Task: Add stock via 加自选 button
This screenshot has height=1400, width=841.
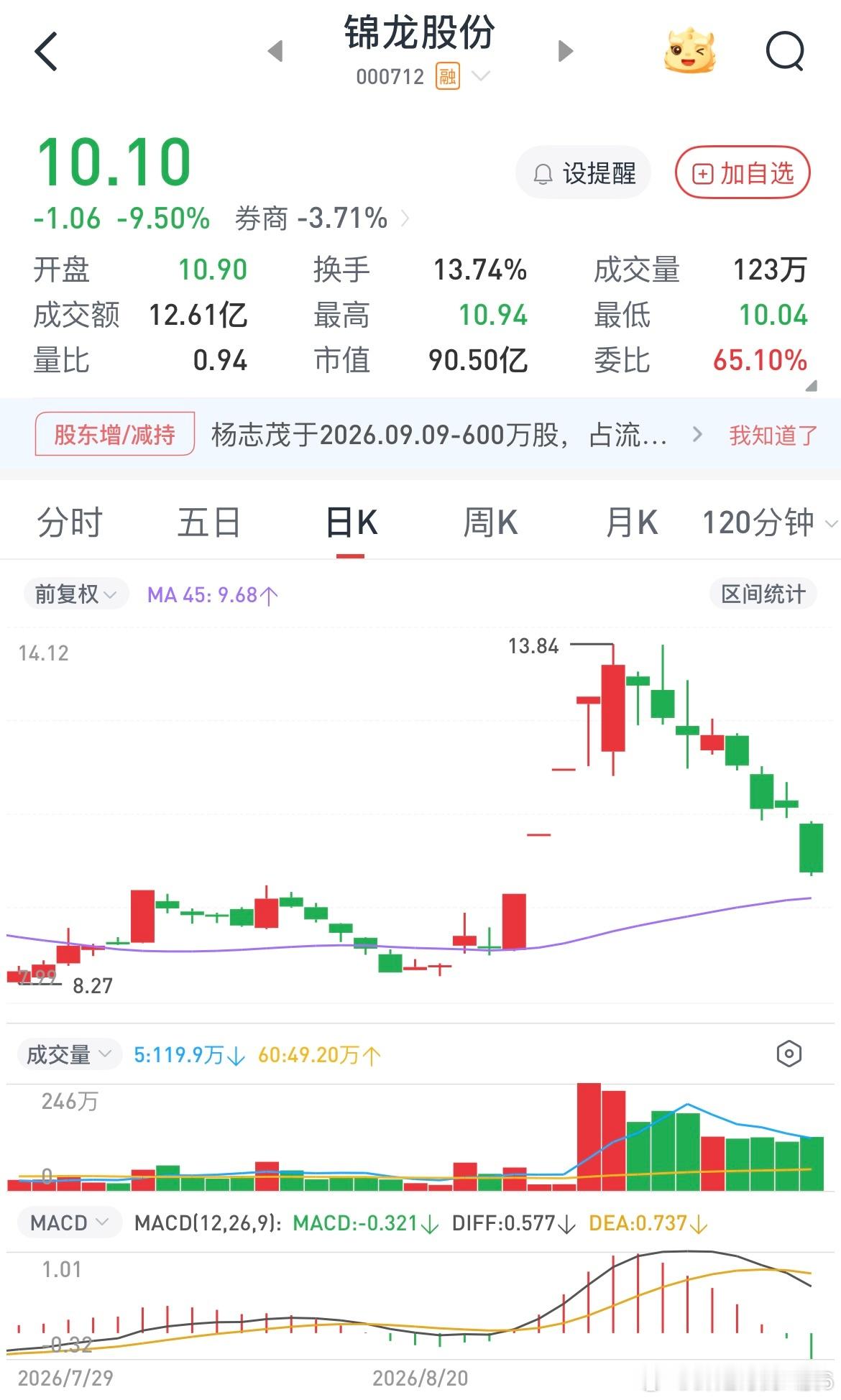Action: (743, 173)
